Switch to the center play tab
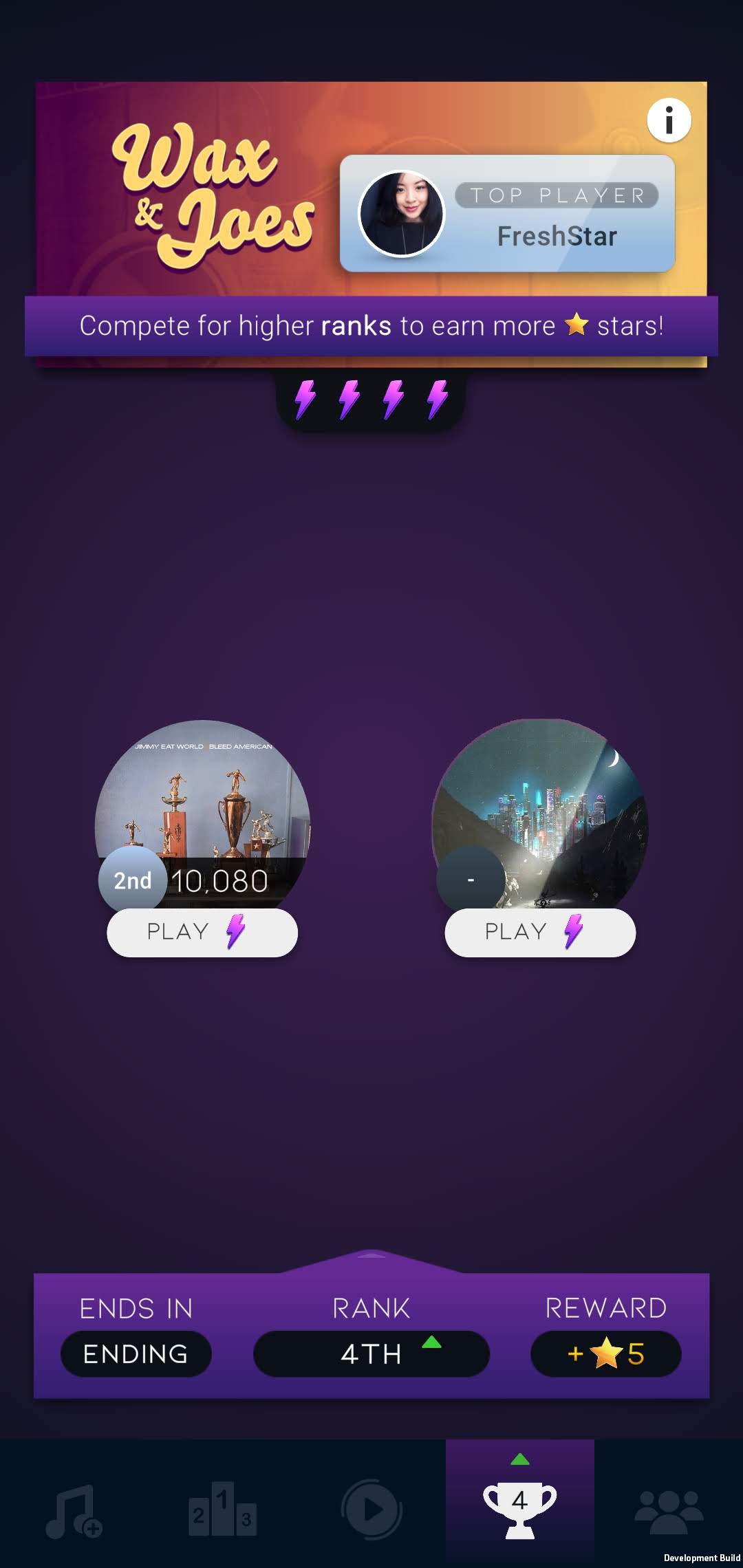The width and height of the screenshot is (743, 1568). click(x=371, y=1511)
